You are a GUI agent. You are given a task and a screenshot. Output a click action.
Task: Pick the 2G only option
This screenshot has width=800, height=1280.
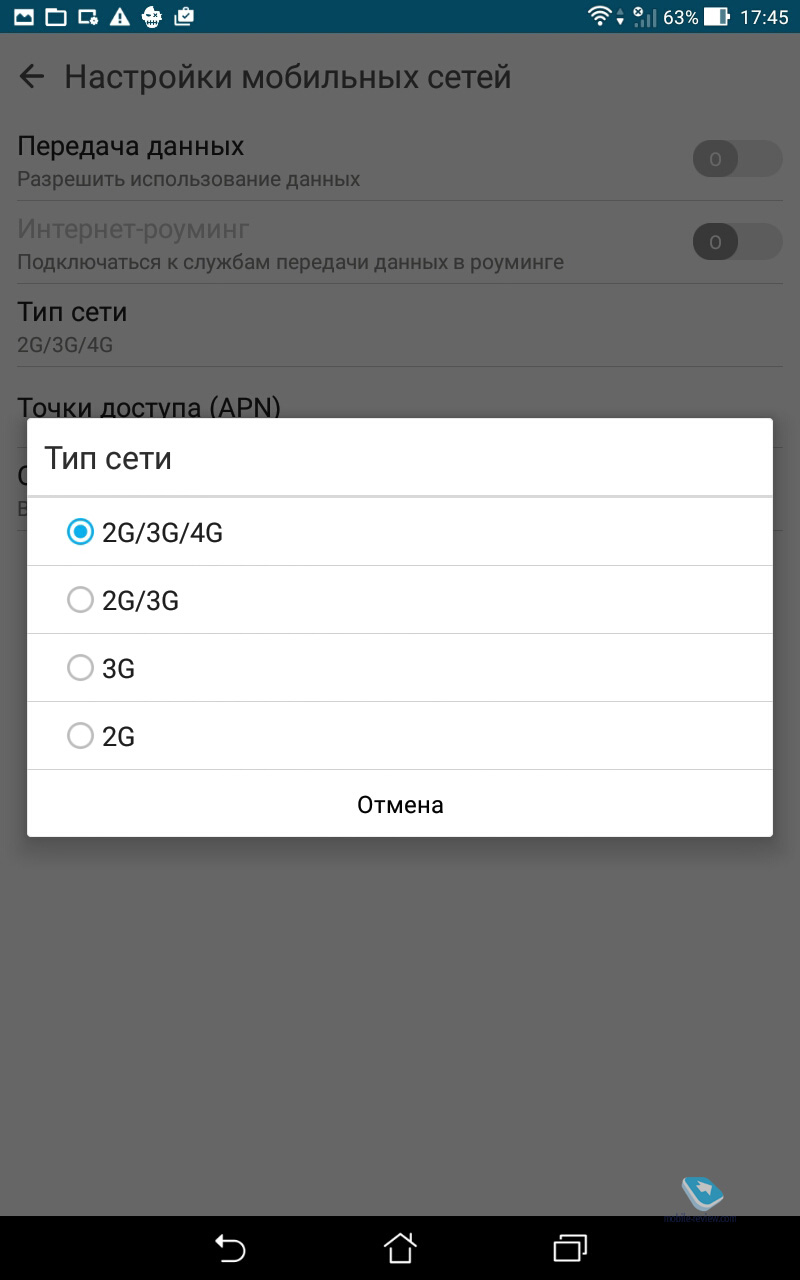[399, 736]
